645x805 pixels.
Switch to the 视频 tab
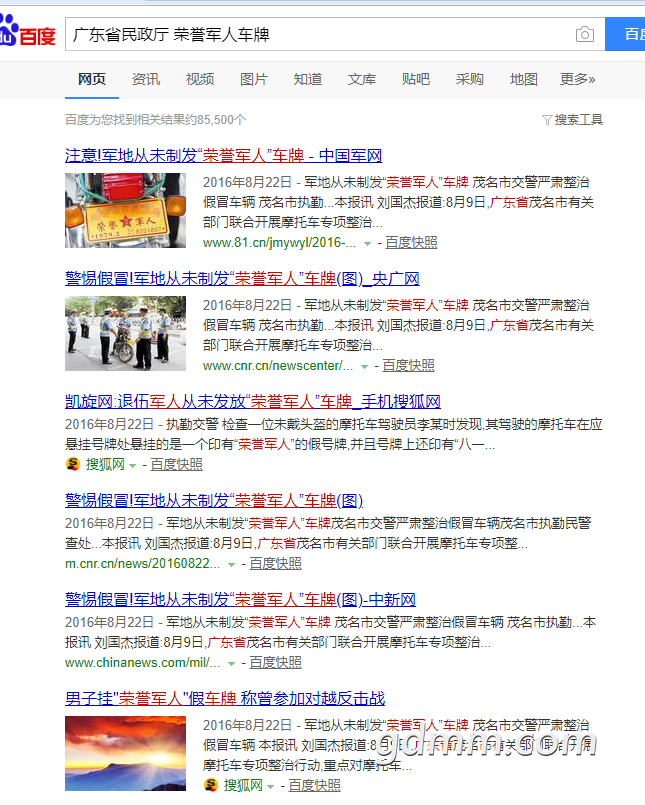click(x=200, y=79)
